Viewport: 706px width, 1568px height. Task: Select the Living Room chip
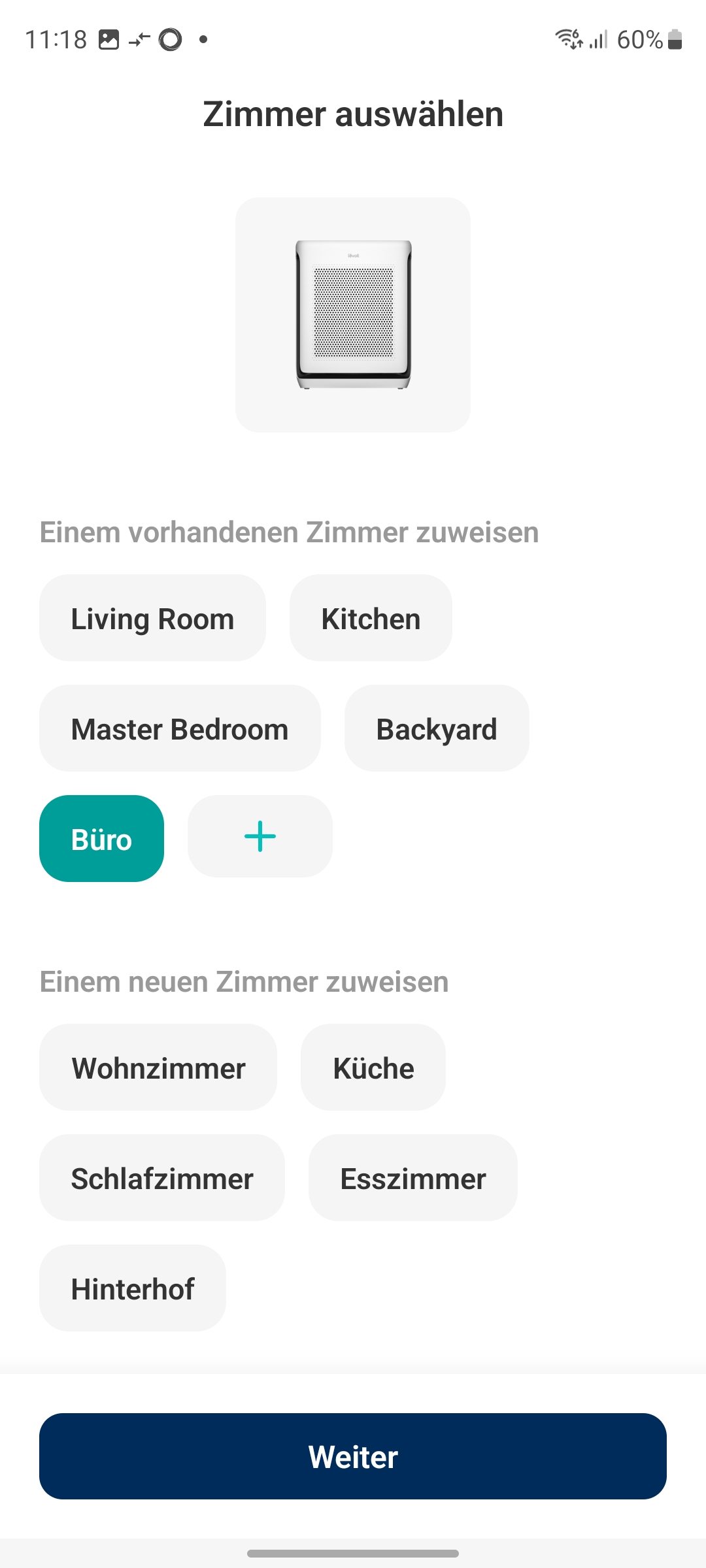[152, 618]
